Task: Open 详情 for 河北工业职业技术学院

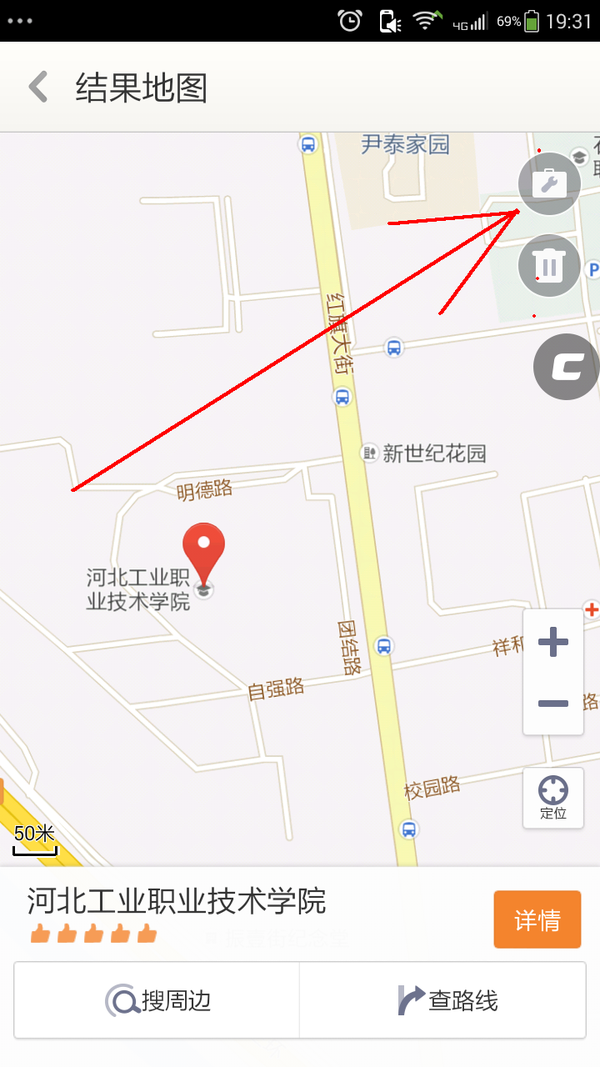Action: (537, 919)
